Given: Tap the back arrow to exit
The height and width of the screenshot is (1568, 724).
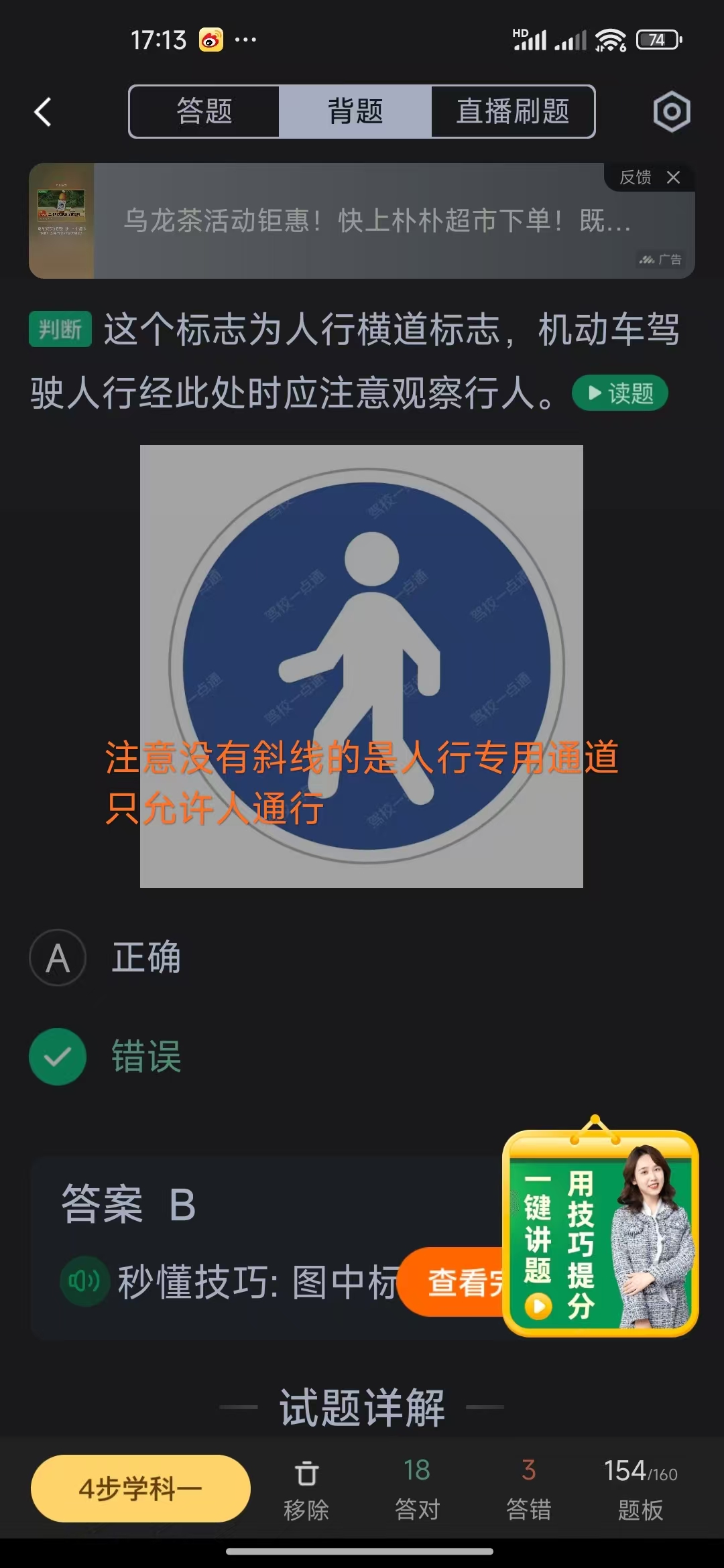Looking at the screenshot, I should pyautogui.click(x=42, y=112).
